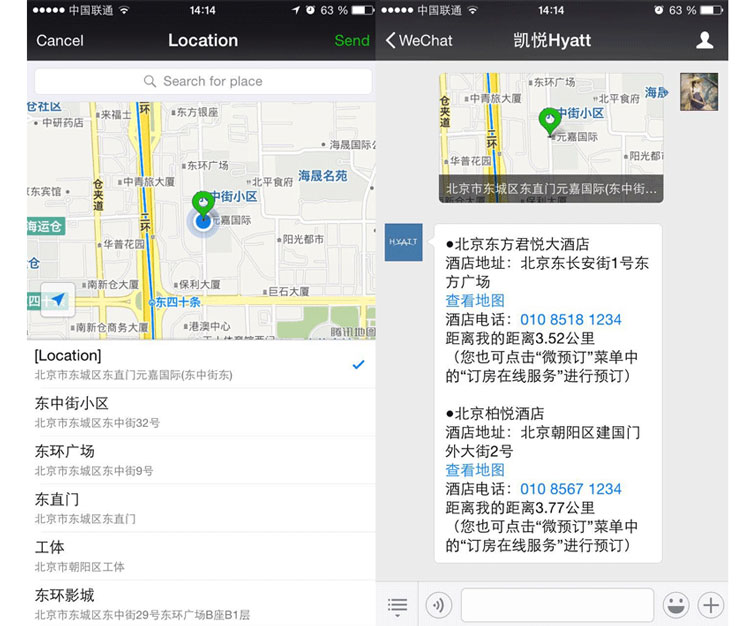Open the plus attachments menu
Screen dimensions: 750x626
coord(711,605)
